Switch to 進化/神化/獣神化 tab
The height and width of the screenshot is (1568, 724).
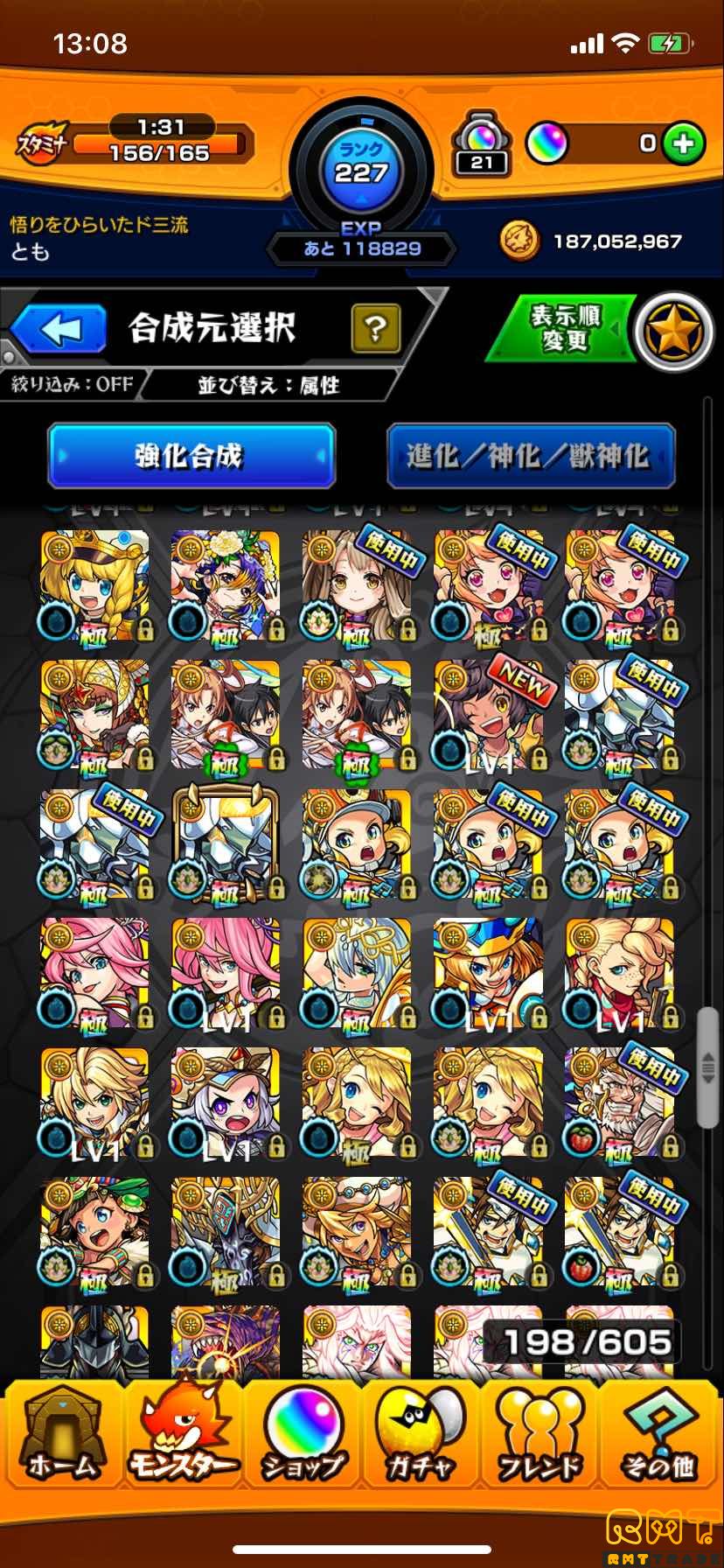coord(530,456)
